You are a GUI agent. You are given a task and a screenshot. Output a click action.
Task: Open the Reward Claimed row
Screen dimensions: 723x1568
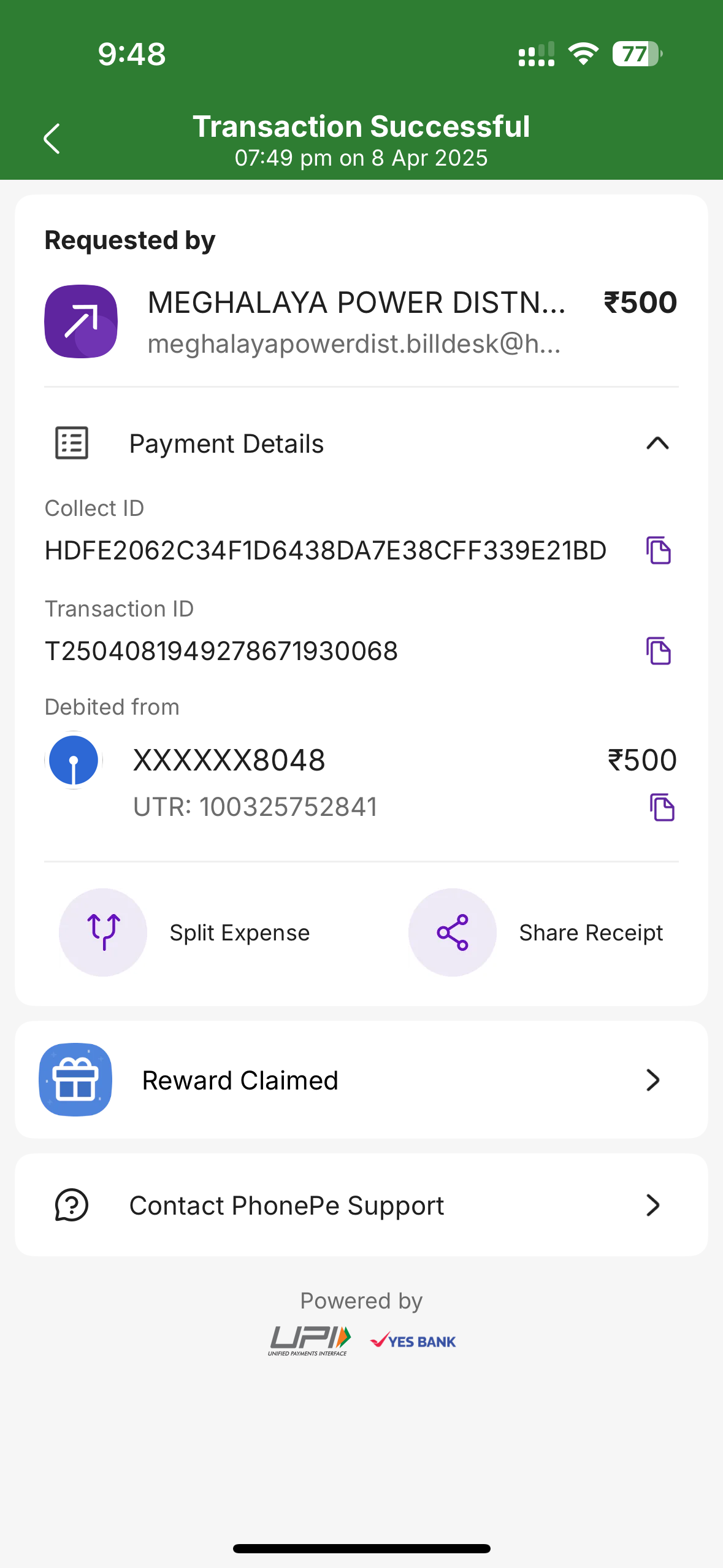pos(361,1080)
